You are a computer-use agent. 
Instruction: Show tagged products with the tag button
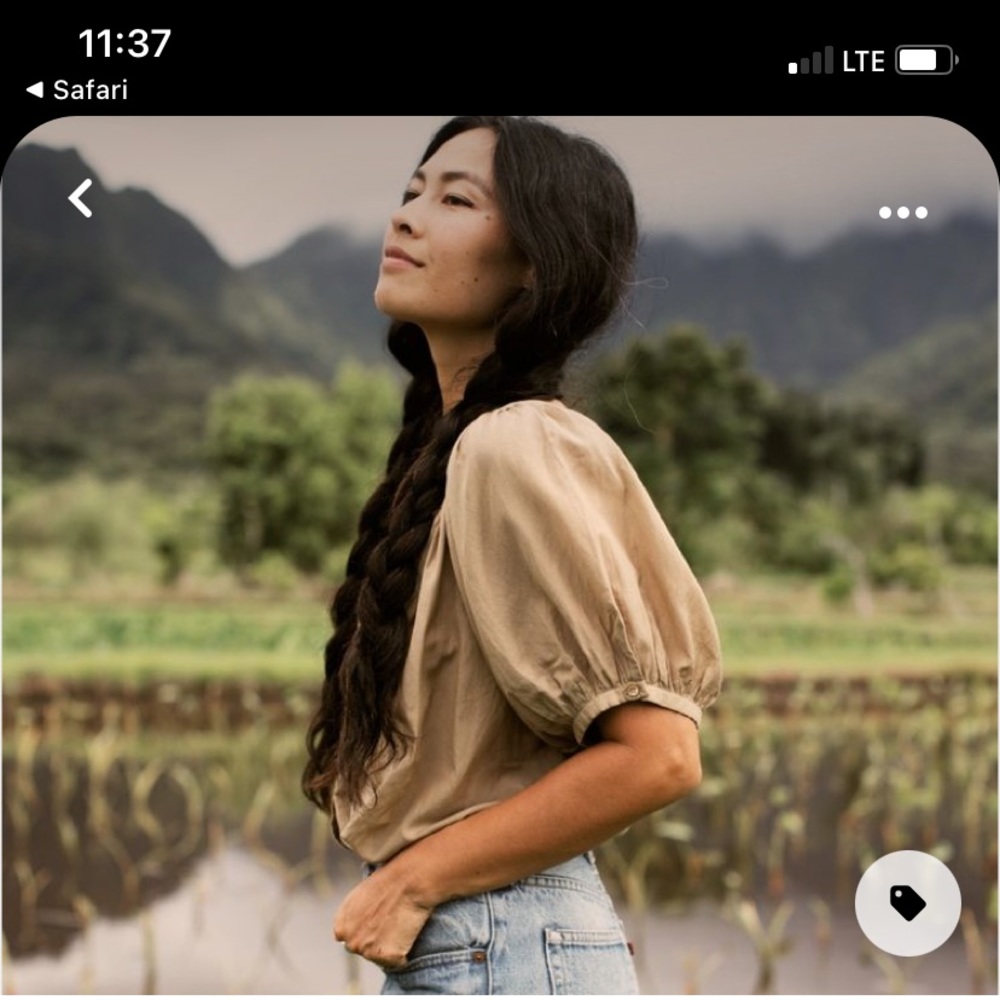pos(907,903)
